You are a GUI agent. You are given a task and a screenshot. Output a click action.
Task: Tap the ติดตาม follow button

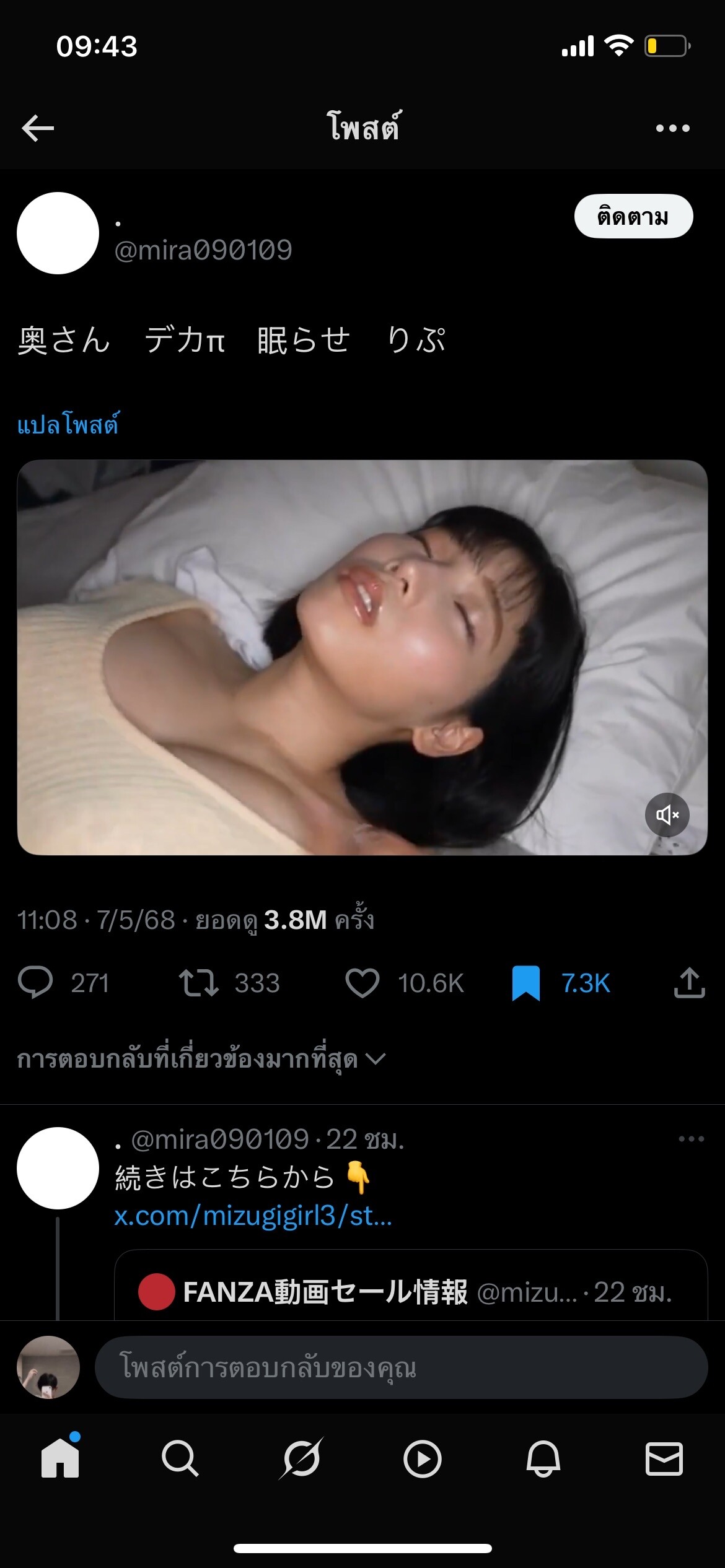pyautogui.click(x=633, y=217)
